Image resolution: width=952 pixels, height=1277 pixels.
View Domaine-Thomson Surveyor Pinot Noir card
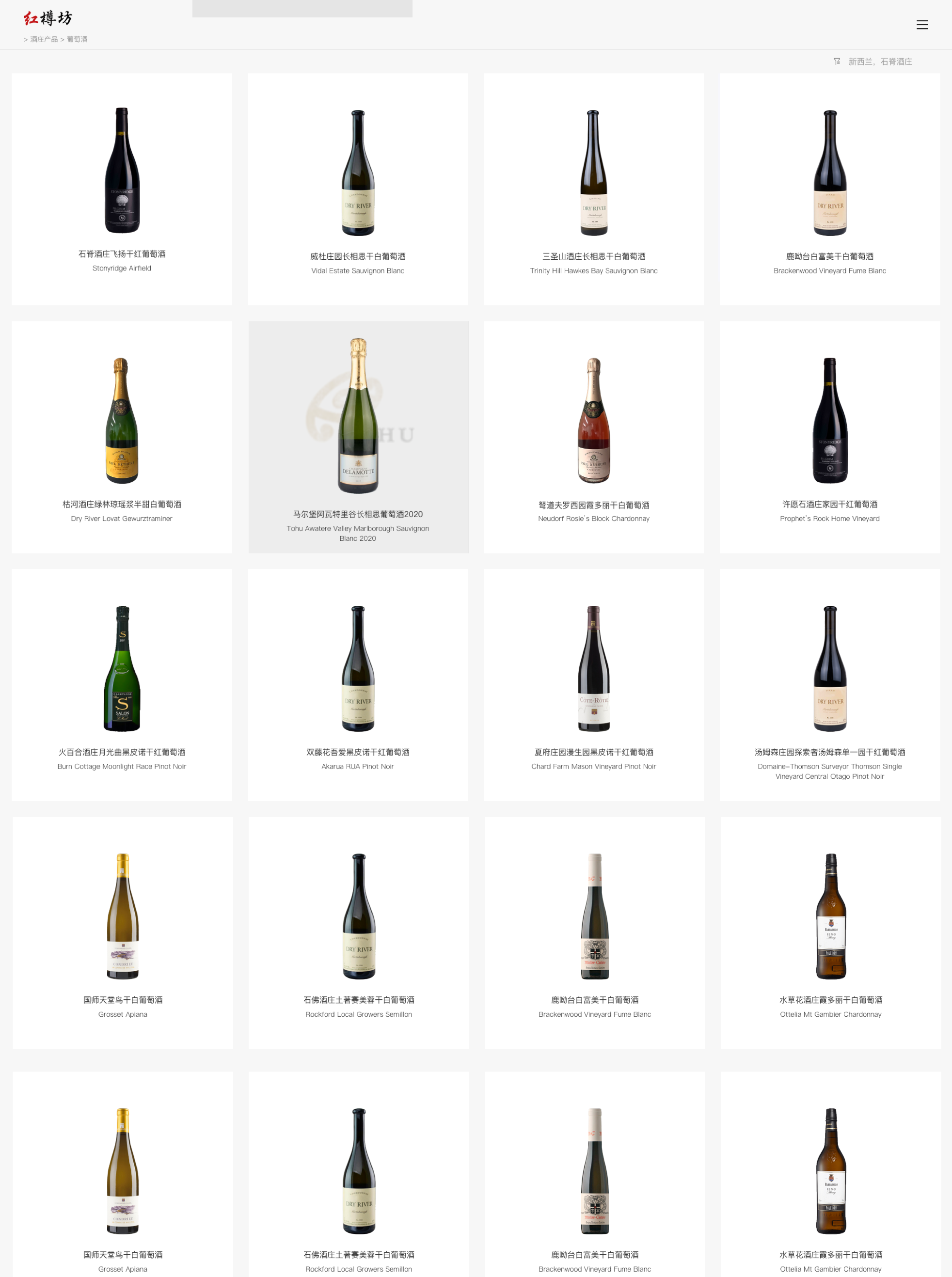coord(830,685)
